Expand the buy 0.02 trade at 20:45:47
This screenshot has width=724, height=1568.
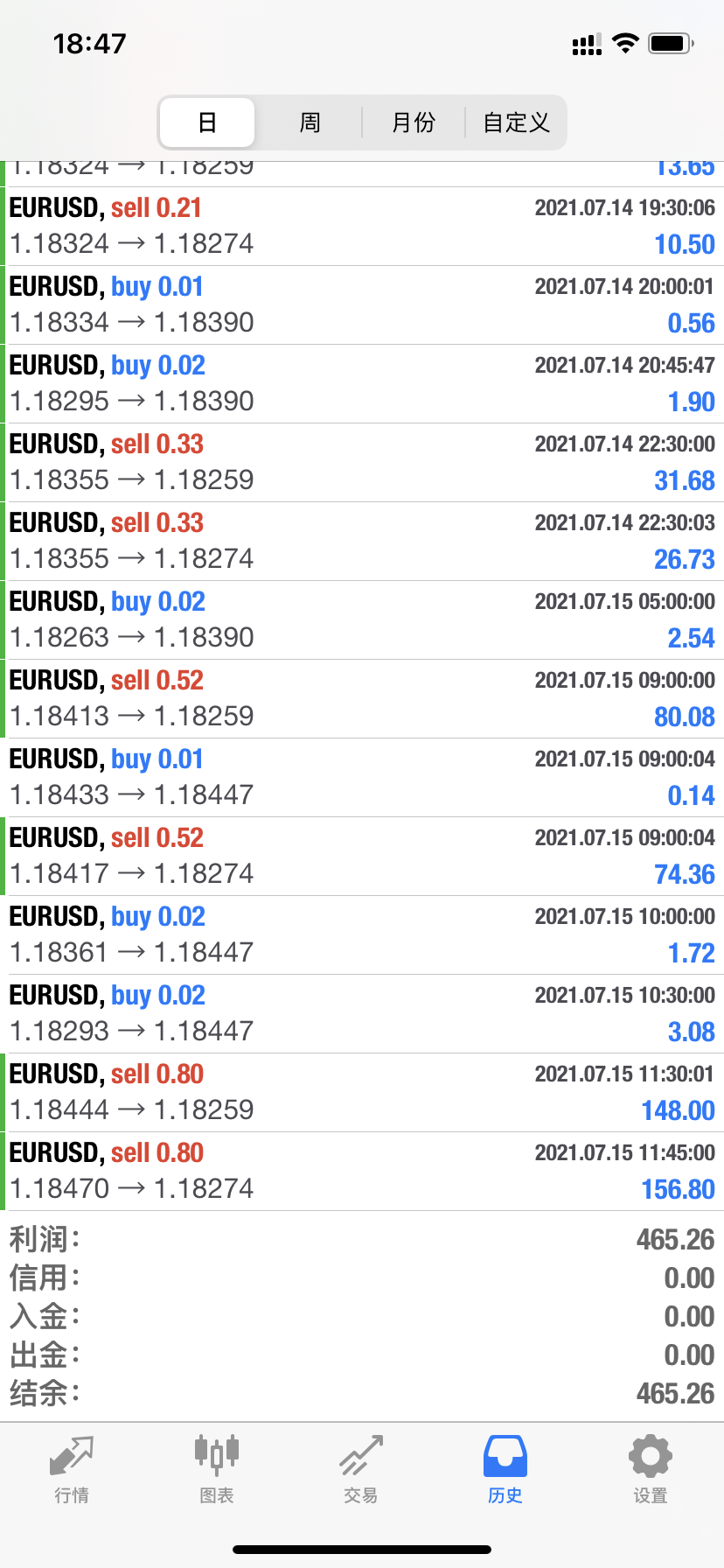click(x=362, y=383)
